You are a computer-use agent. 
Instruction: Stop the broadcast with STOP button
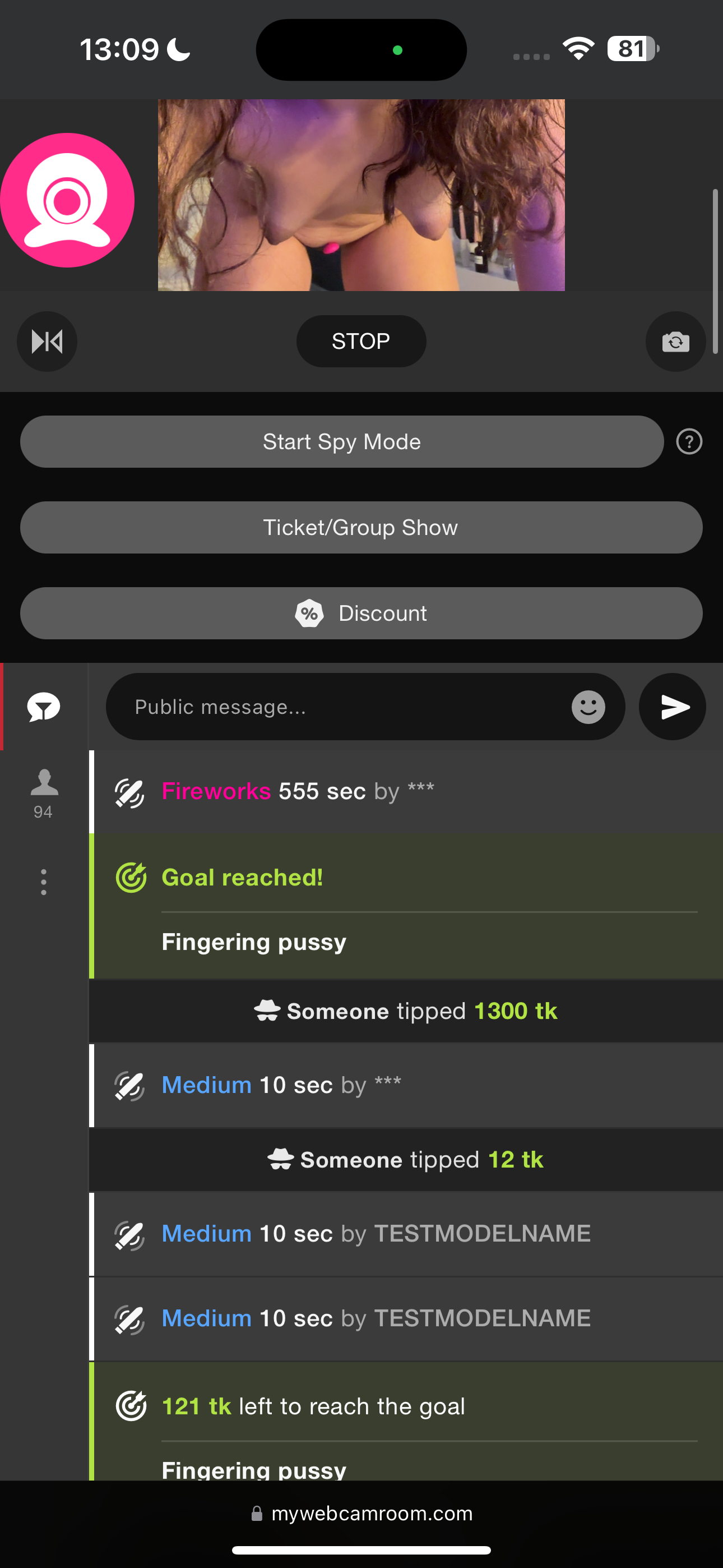[x=361, y=341]
